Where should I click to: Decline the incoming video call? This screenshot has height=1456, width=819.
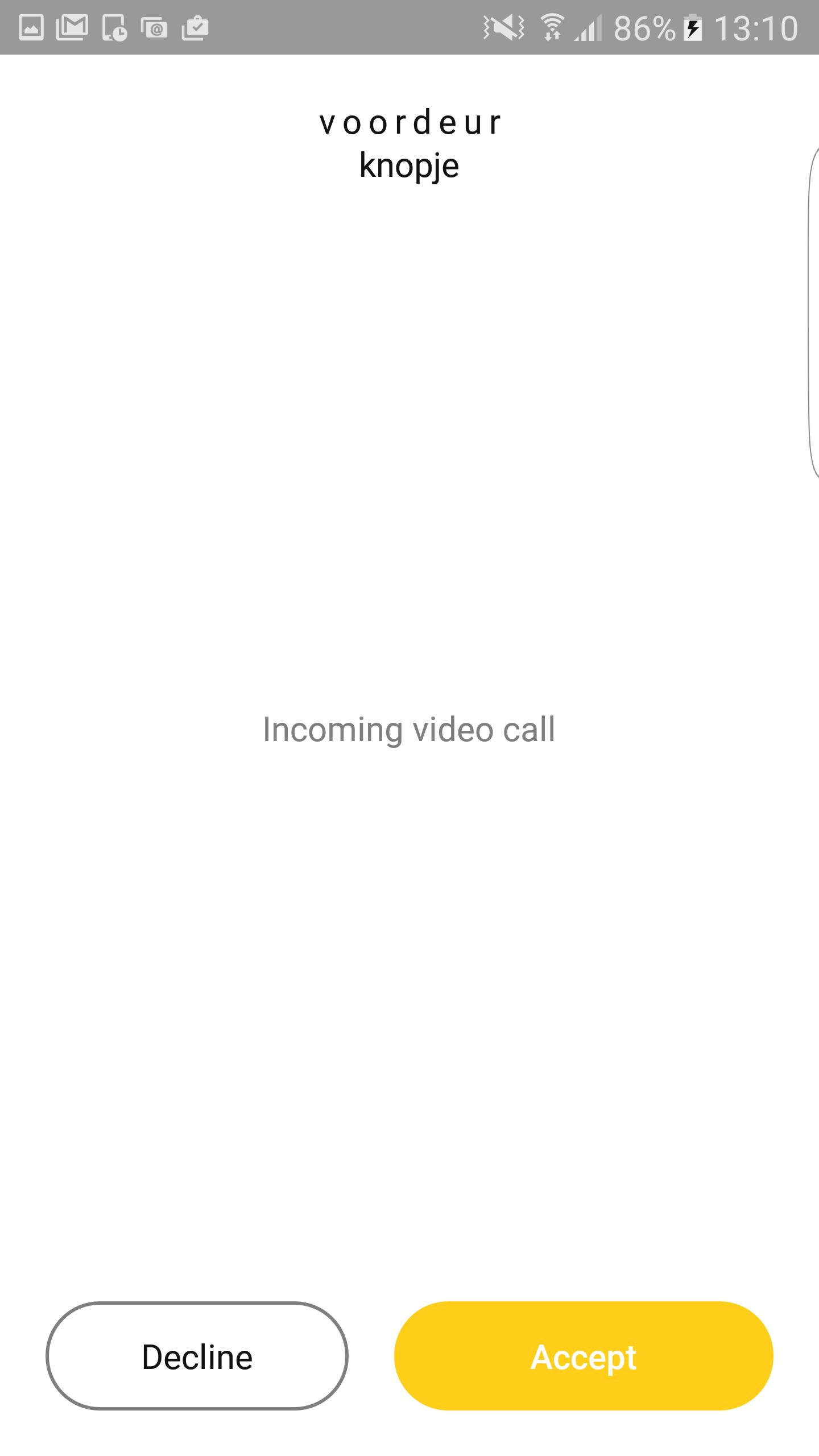(x=197, y=1356)
